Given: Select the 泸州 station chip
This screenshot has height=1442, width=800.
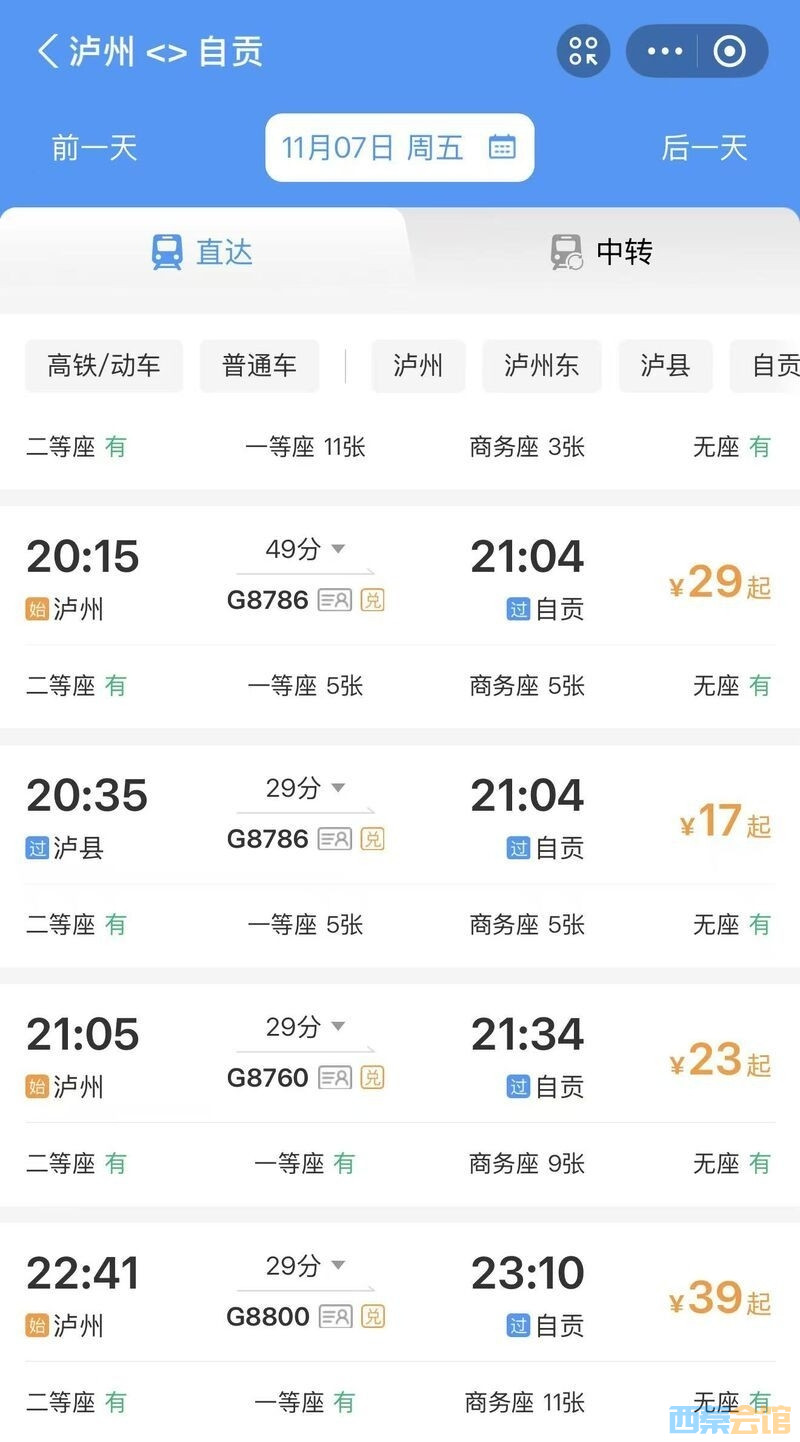Looking at the screenshot, I should (418, 366).
